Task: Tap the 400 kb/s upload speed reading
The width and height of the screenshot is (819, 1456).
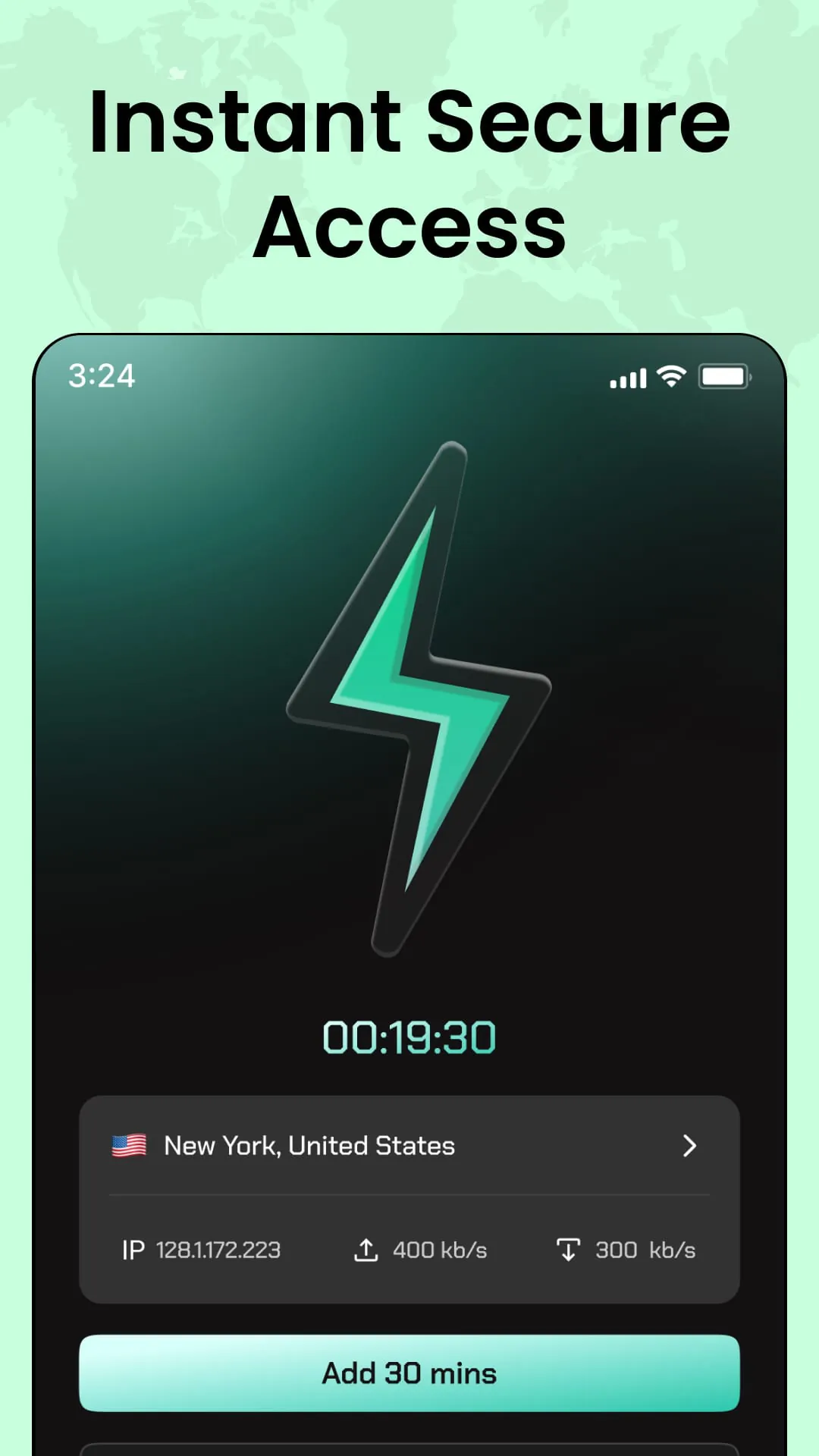Action: [440, 1250]
